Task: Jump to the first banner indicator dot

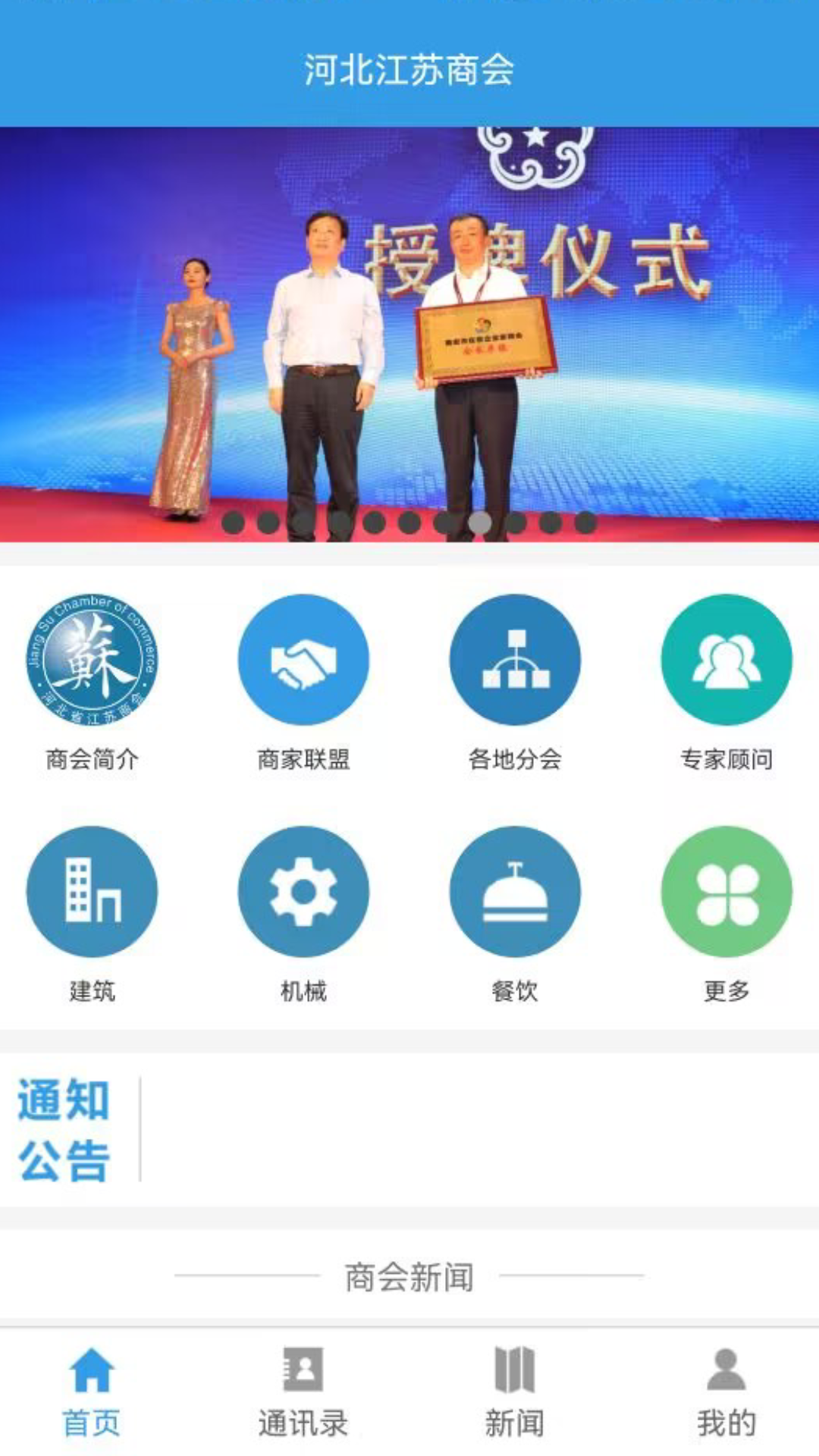Action: (x=234, y=522)
